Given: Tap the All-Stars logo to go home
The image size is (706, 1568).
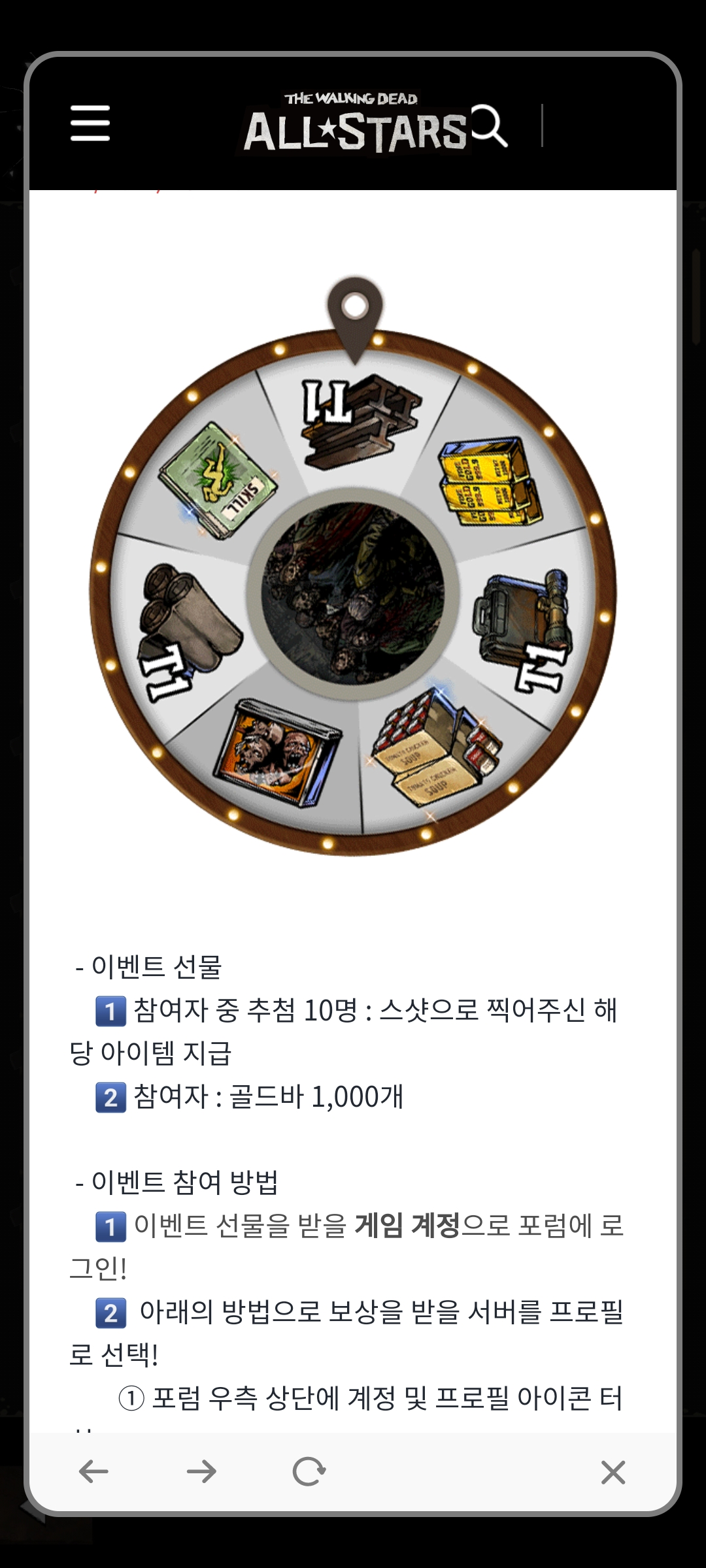Looking at the screenshot, I should (x=354, y=125).
